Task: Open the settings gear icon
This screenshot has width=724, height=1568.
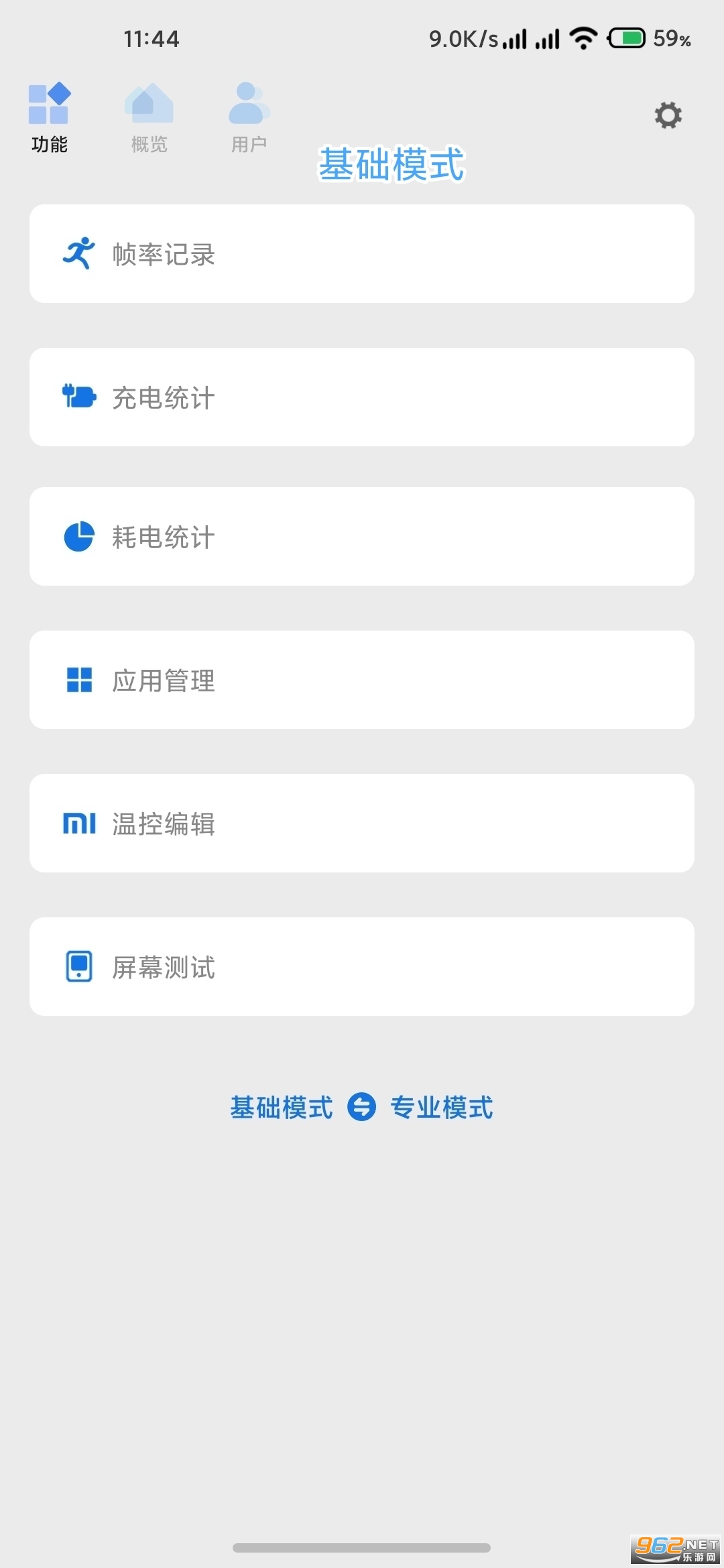Action: pos(668,115)
